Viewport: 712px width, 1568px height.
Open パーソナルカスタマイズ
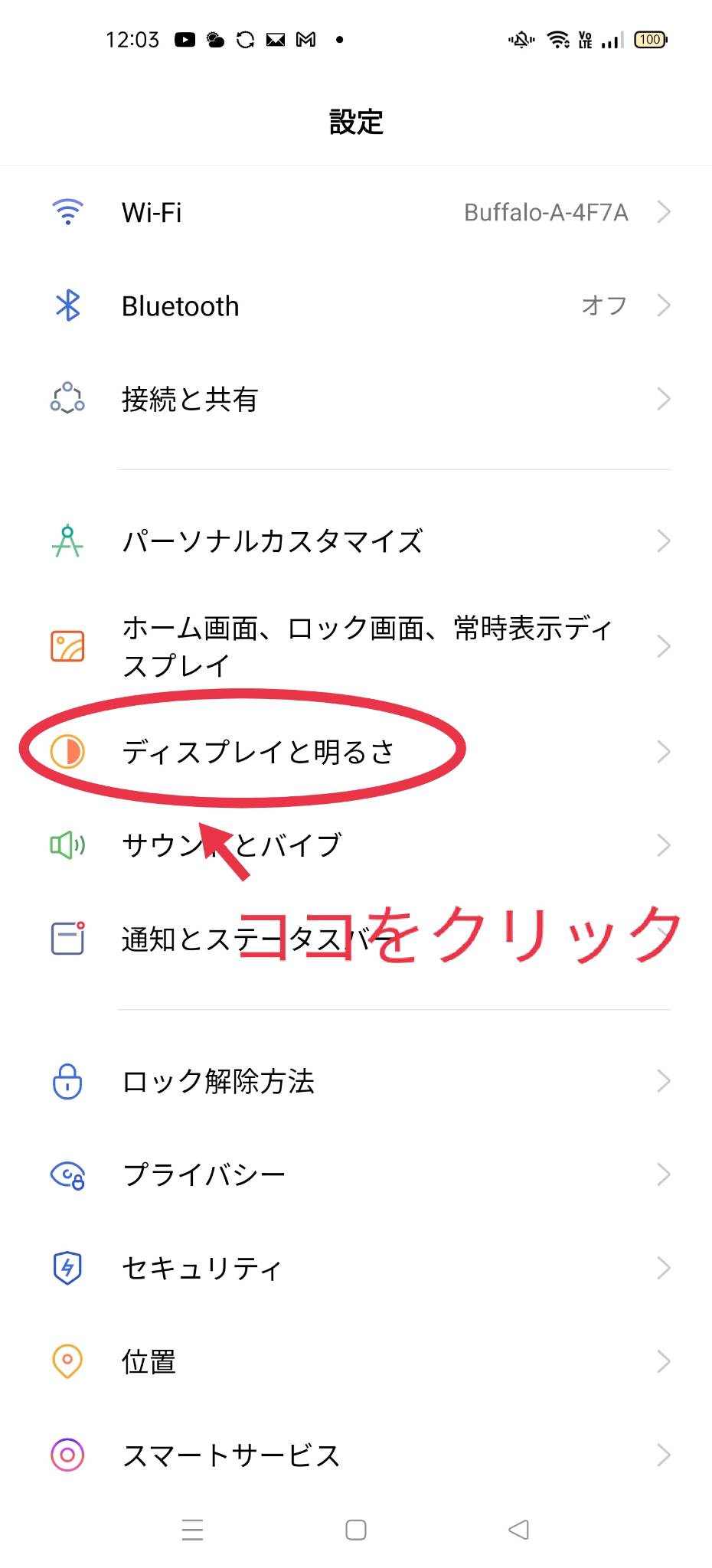[356, 541]
